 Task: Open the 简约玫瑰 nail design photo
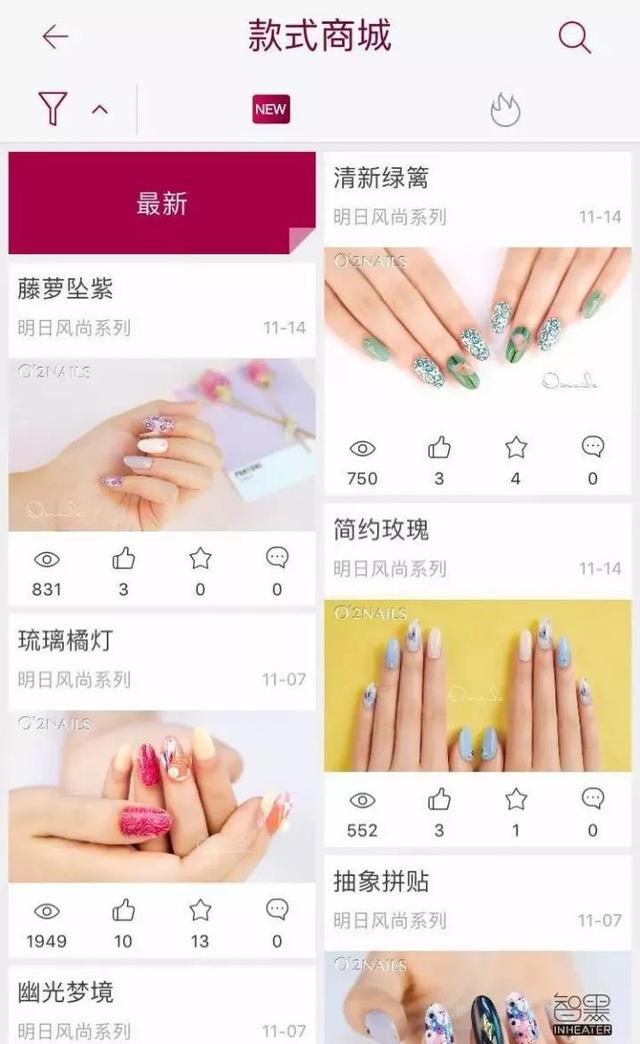[x=478, y=686]
